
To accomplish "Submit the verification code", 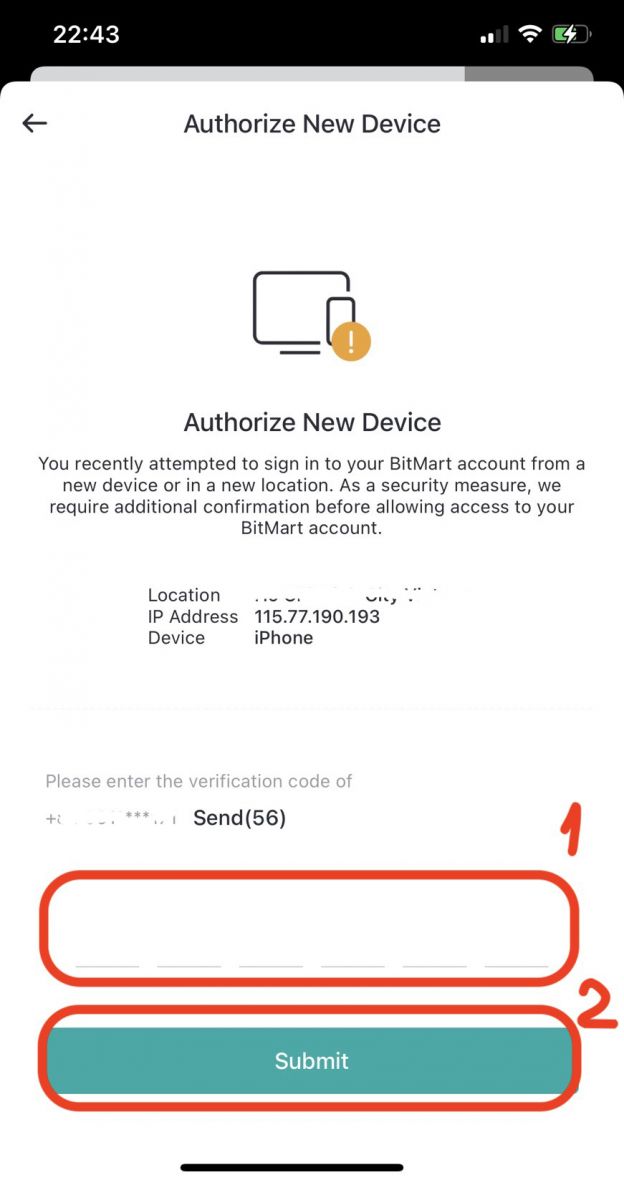I will tap(311, 1061).
